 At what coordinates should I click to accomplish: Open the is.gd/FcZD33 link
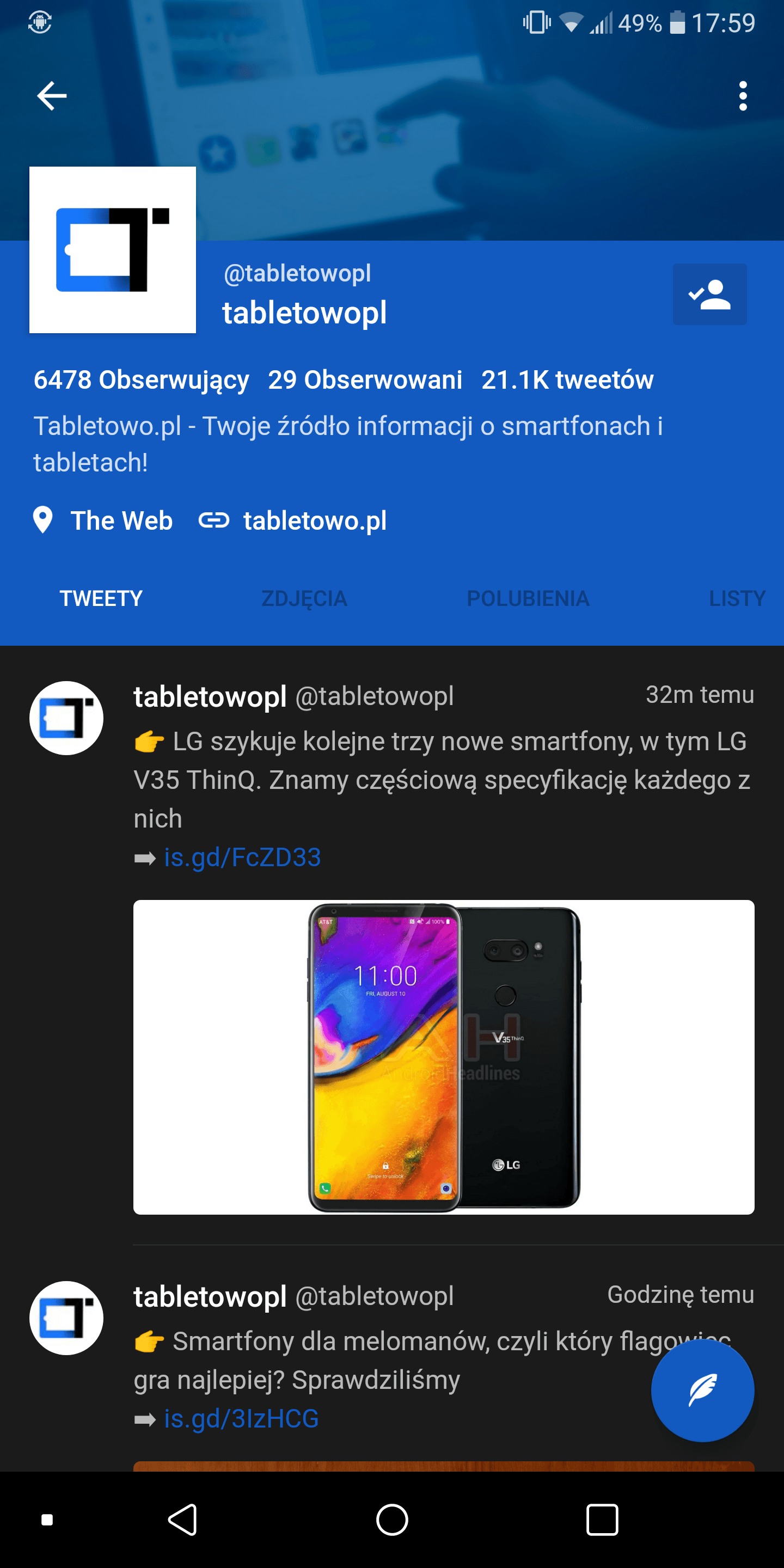[x=242, y=857]
